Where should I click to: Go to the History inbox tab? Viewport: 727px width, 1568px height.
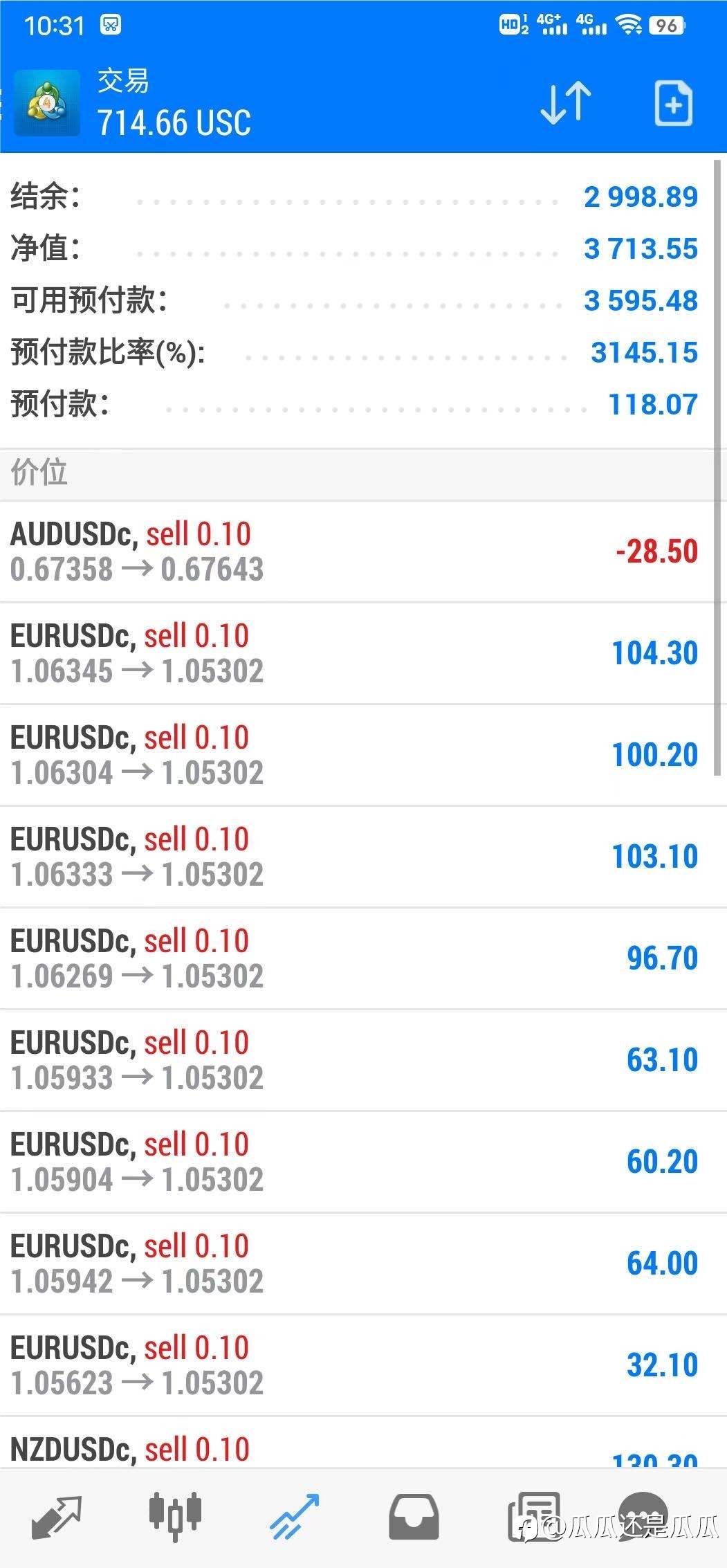click(x=413, y=1517)
